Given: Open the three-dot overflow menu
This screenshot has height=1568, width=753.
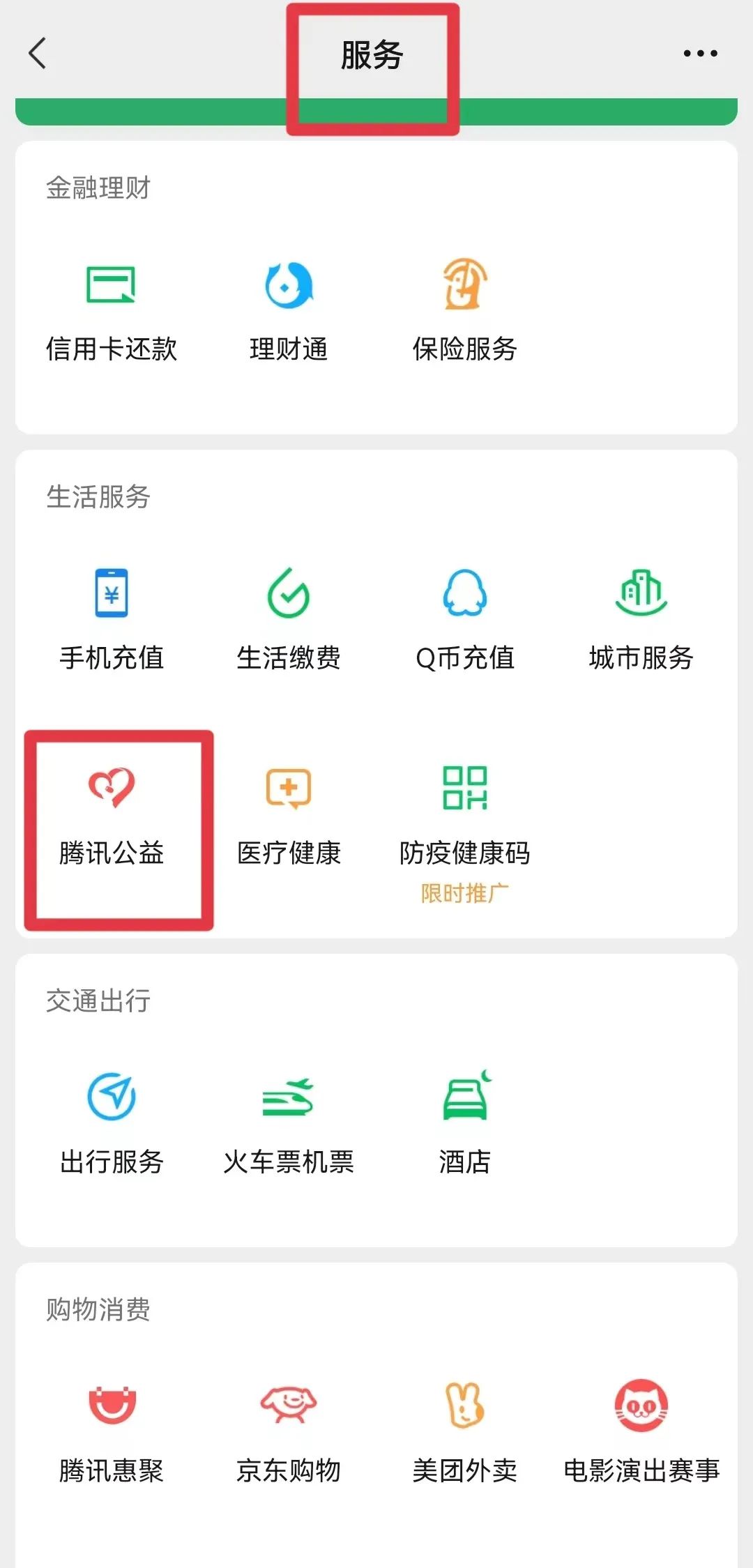Looking at the screenshot, I should (700, 54).
